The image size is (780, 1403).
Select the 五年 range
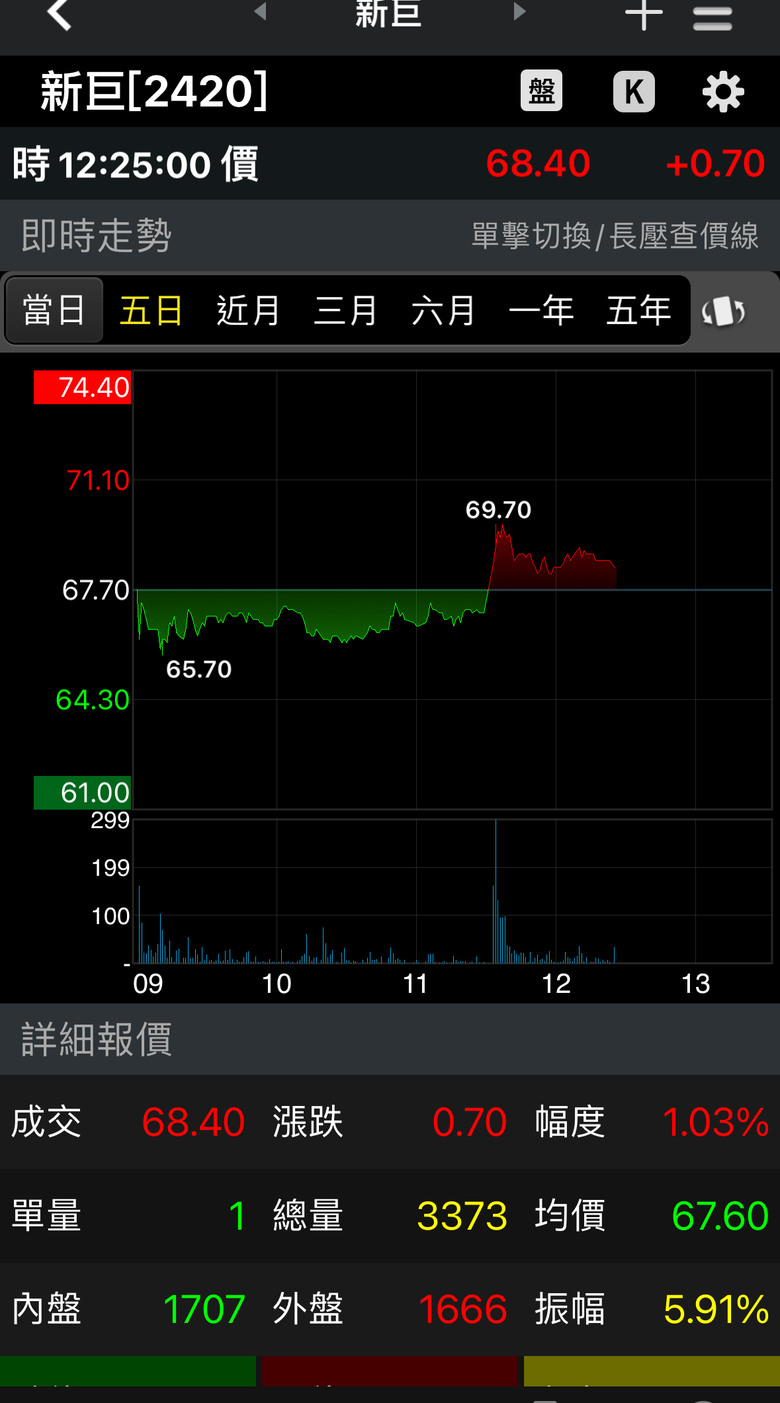click(x=638, y=310)
